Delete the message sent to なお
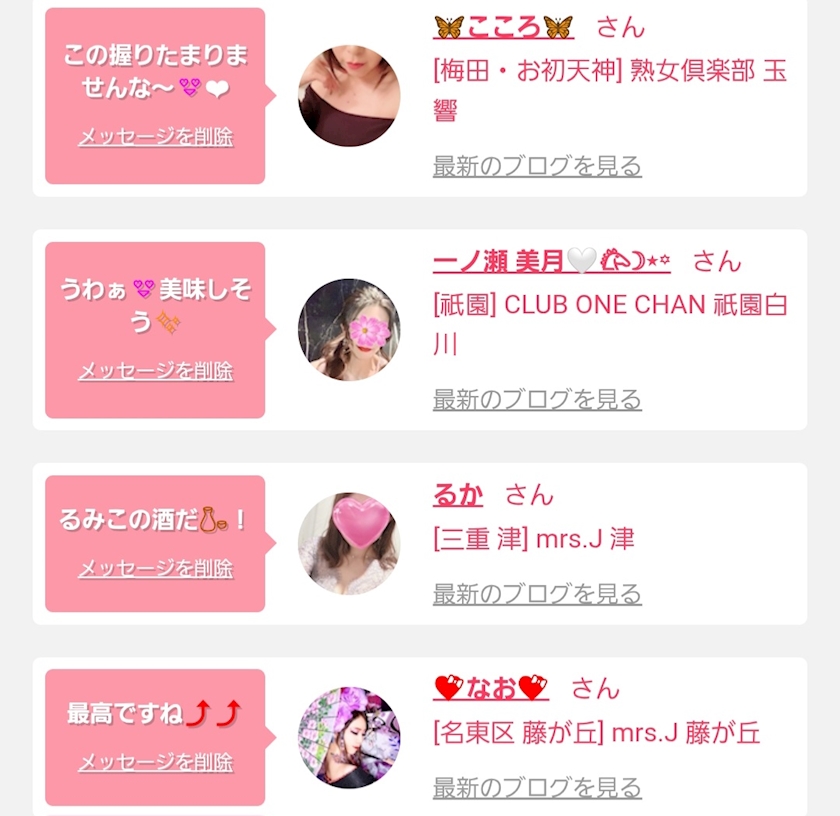The image size is (840, 816). (155, 763)
